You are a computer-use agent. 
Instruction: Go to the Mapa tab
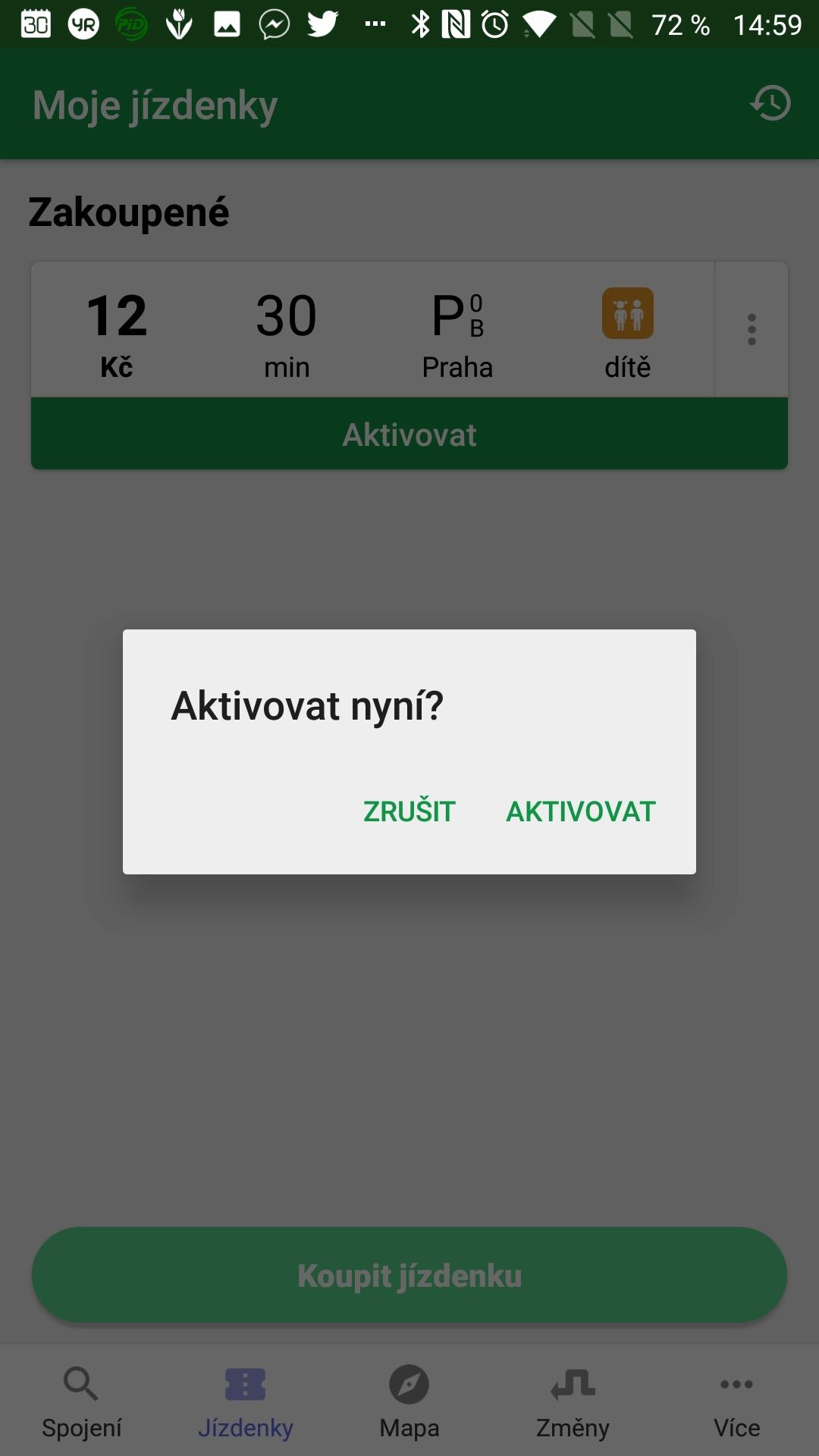tap(409, 1401)
